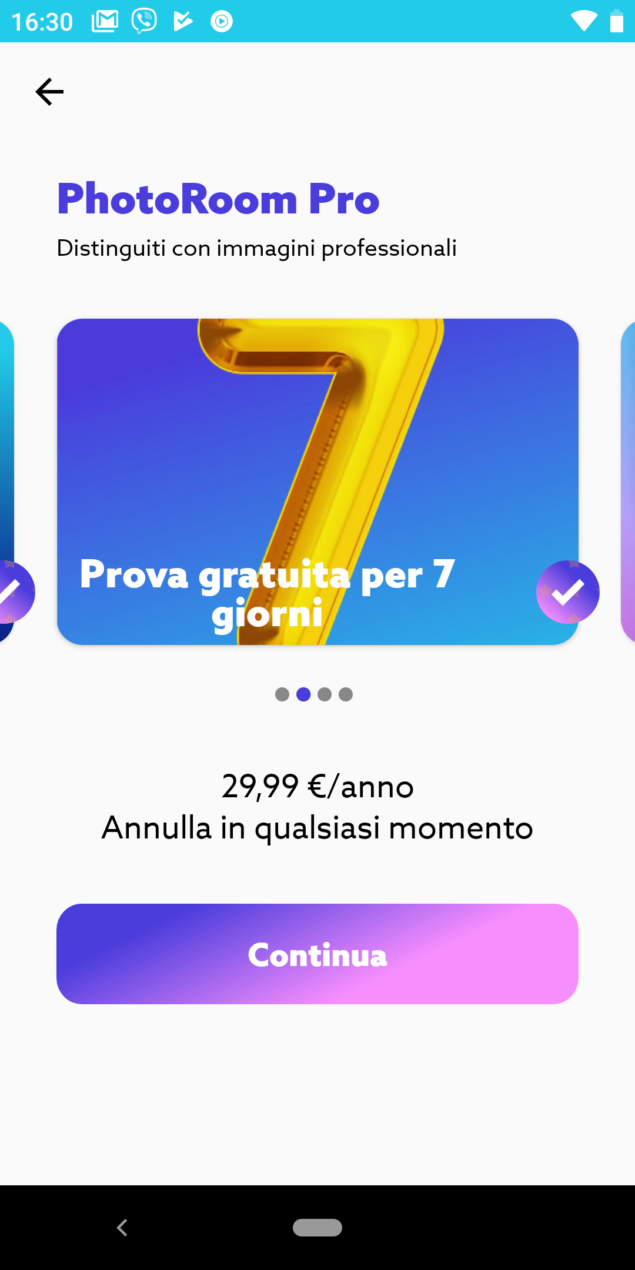Tap the system back button
The width and height of the screenshot is (635, 1270).
coord(122,1227)
